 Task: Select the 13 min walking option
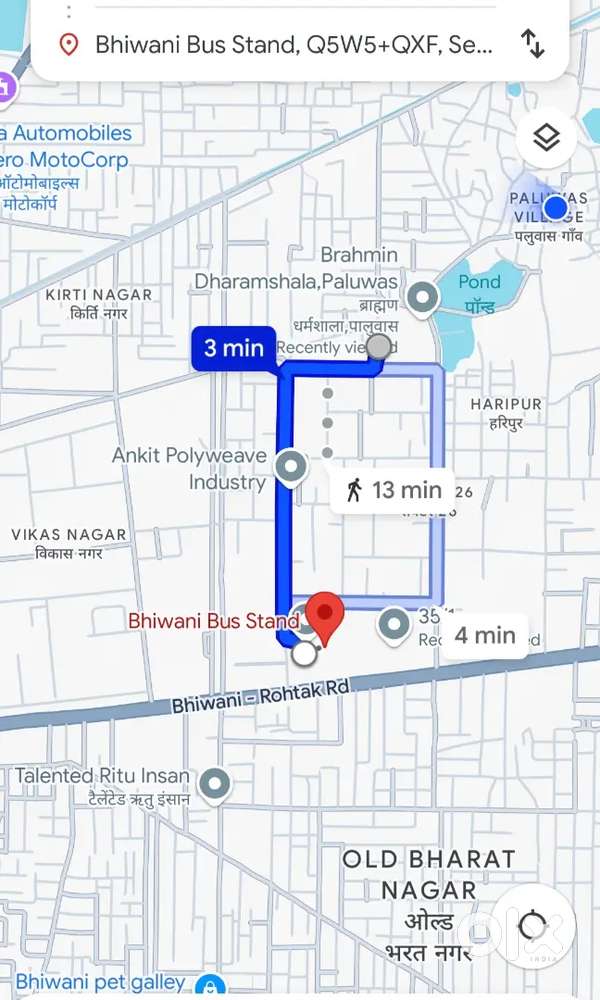tap(393, 490)
